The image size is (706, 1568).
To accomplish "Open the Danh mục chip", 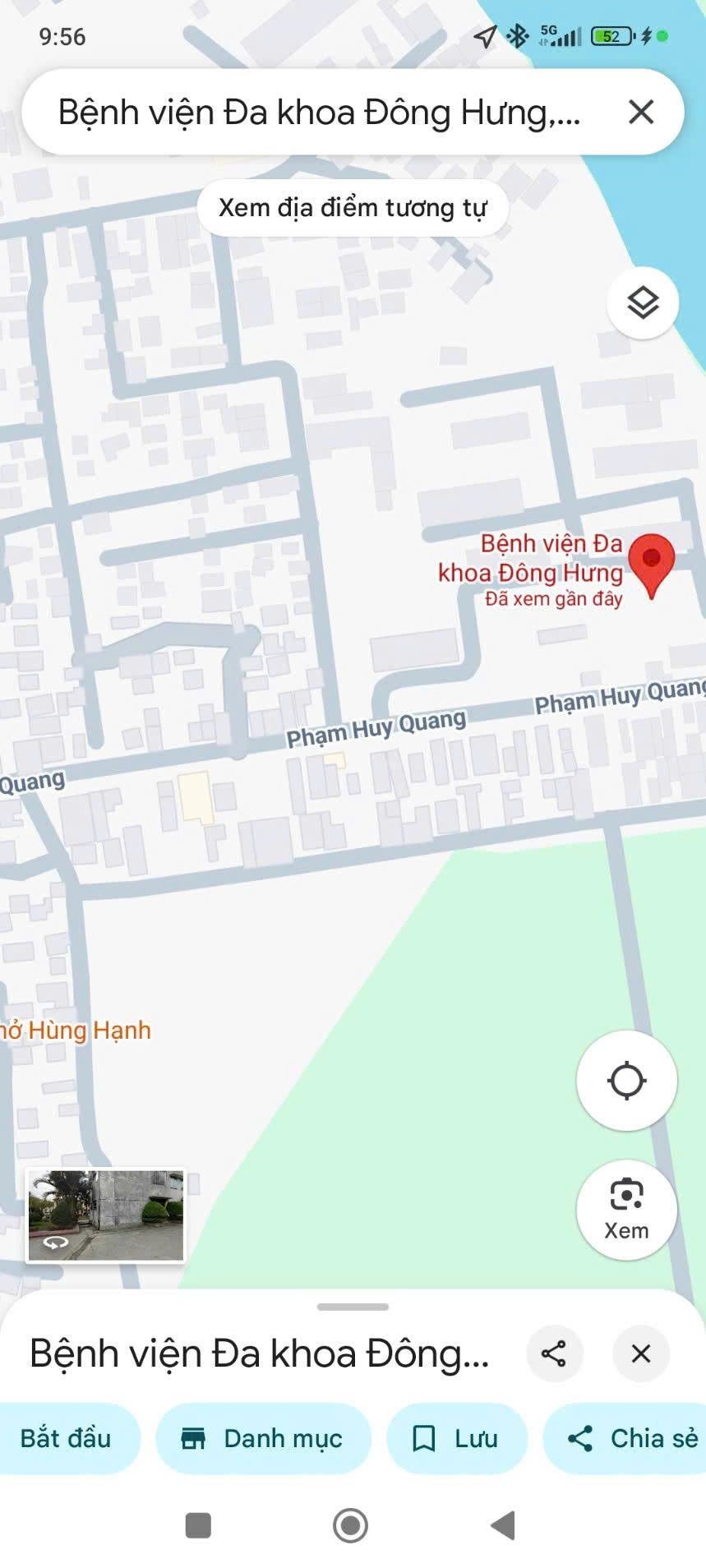I will pyautogui.click(x=263, y=1438).
